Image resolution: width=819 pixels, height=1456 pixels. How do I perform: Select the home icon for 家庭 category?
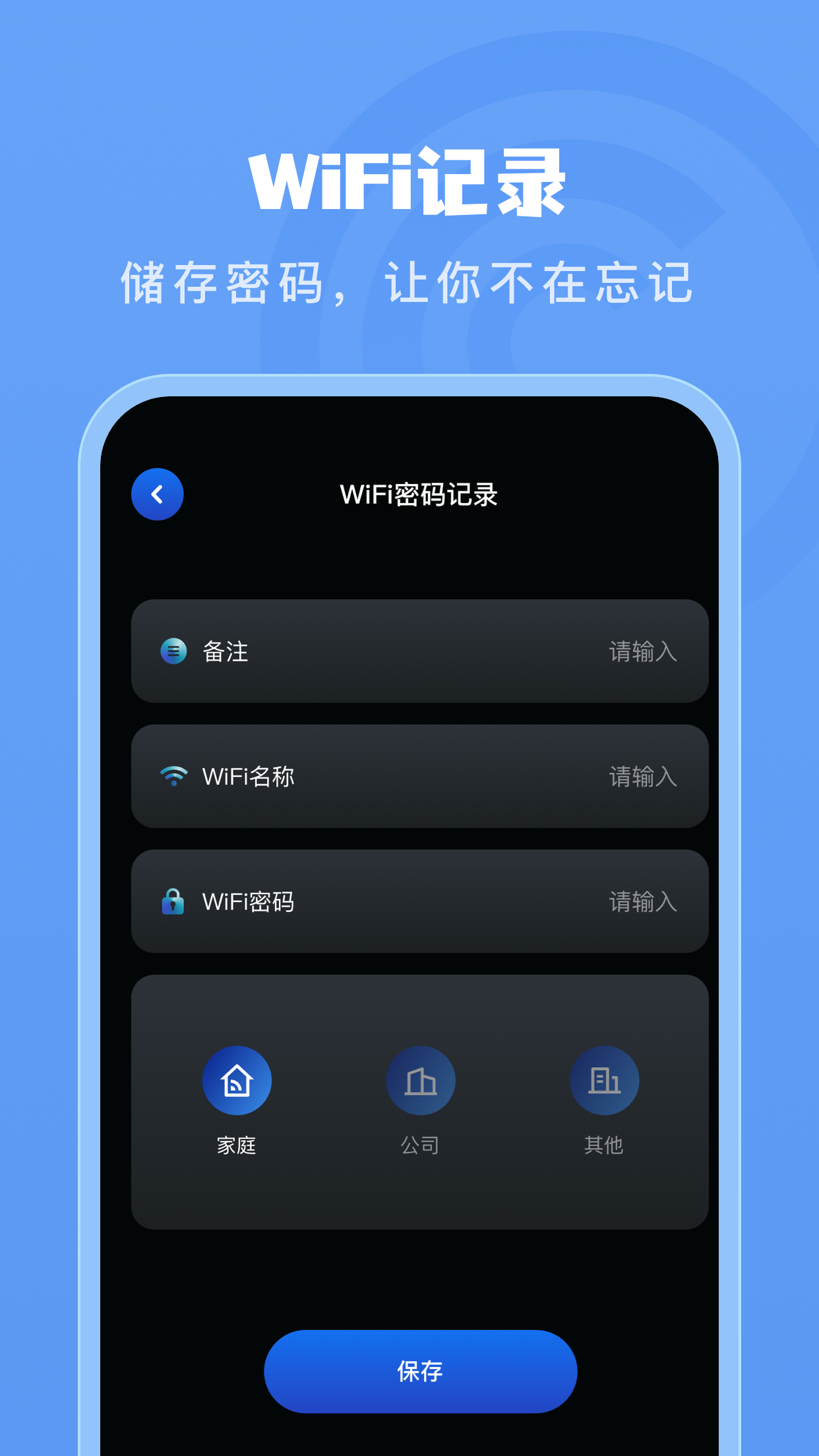(x=237, y=1079)
